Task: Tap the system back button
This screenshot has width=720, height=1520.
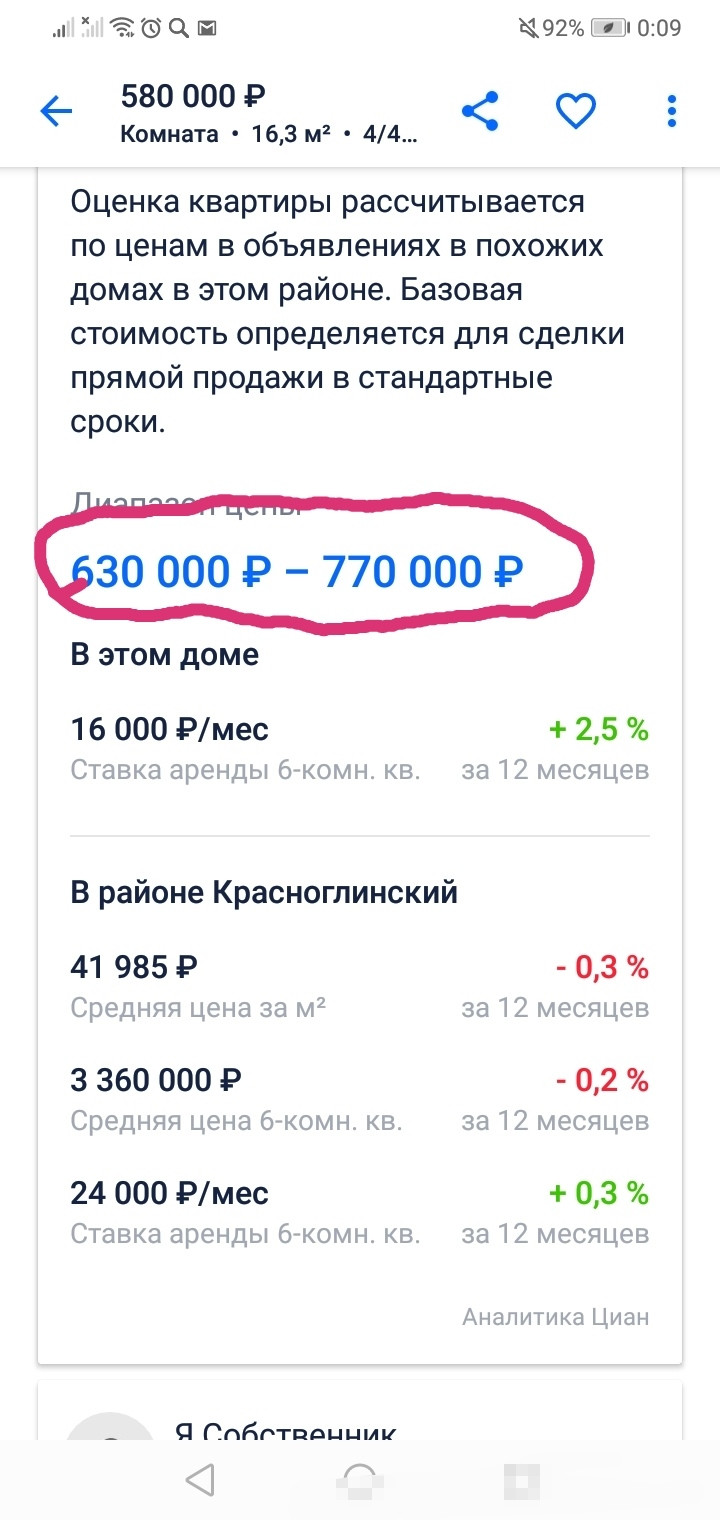Action: pyautogui.click(x=201, y=1479)
